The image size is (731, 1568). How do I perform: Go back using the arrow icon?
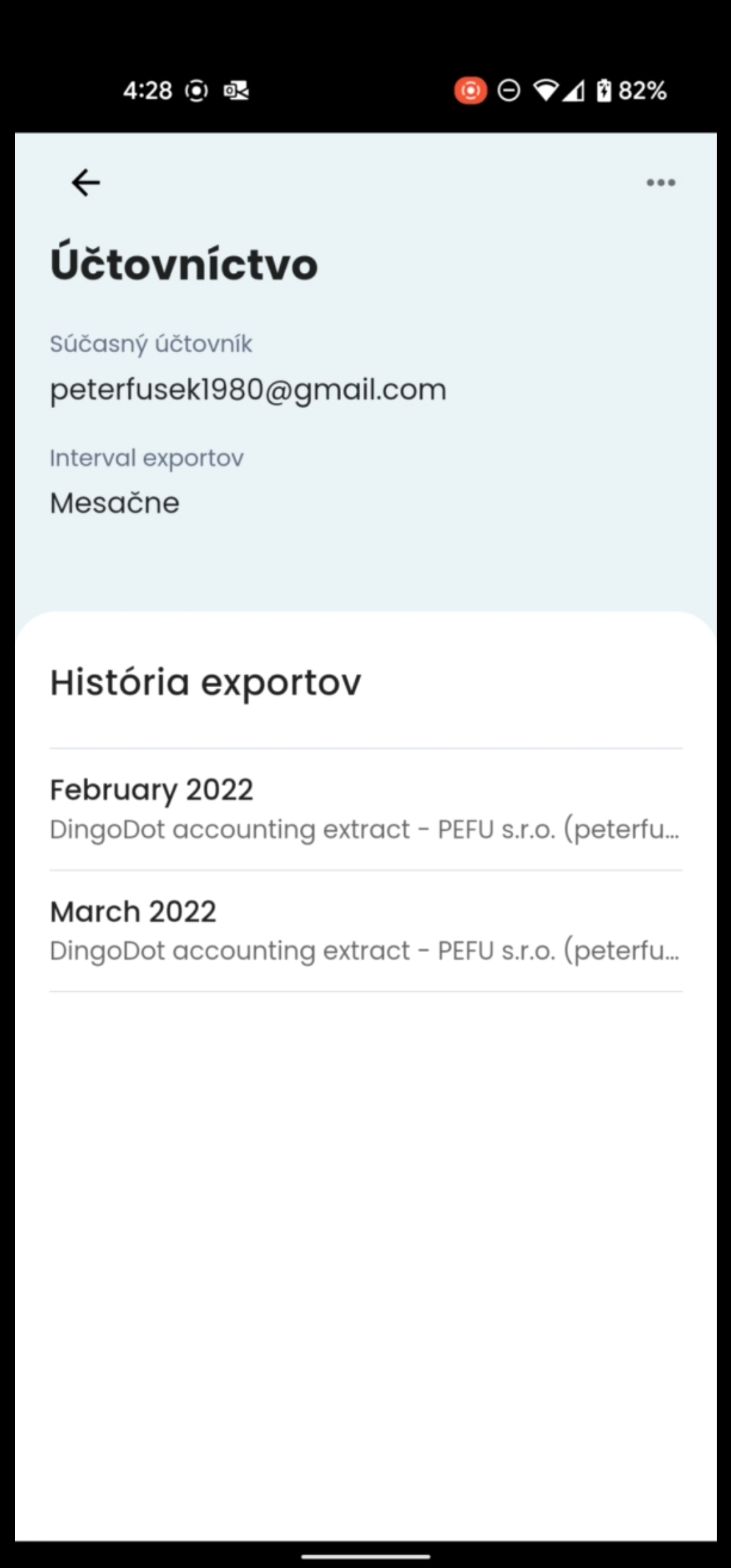86,183
